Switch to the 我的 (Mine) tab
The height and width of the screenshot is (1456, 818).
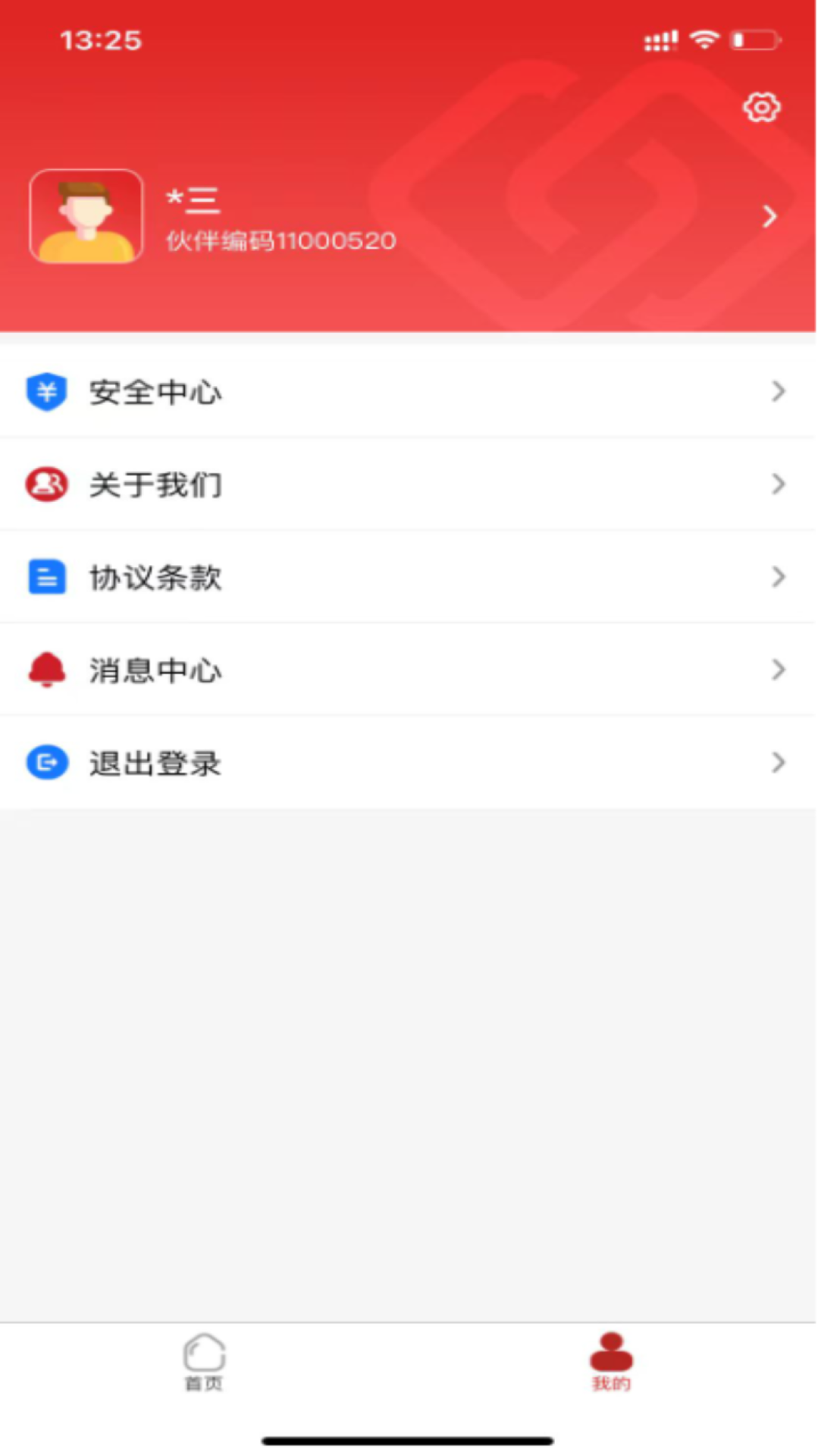[611, 1363]
